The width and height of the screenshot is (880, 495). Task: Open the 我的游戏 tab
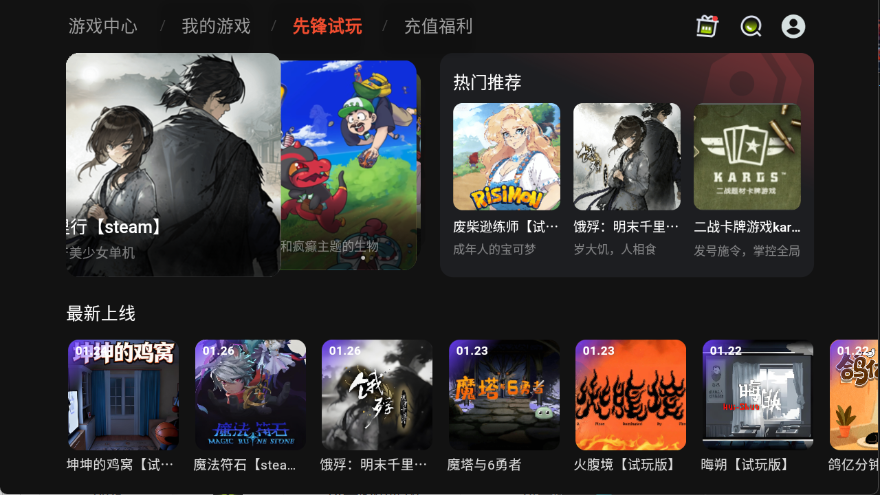point(216,27)
